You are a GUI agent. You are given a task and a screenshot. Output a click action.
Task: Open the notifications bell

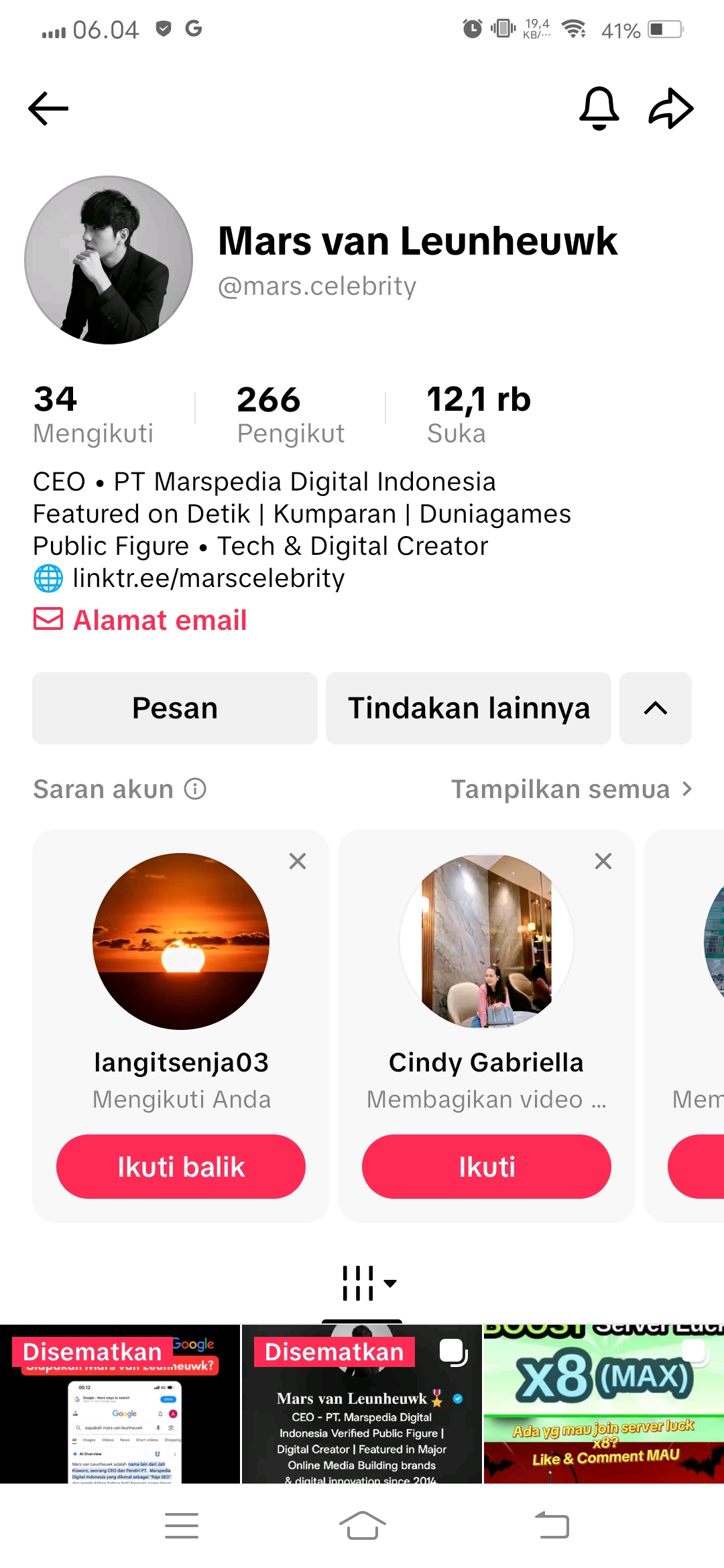pos(599,109)
